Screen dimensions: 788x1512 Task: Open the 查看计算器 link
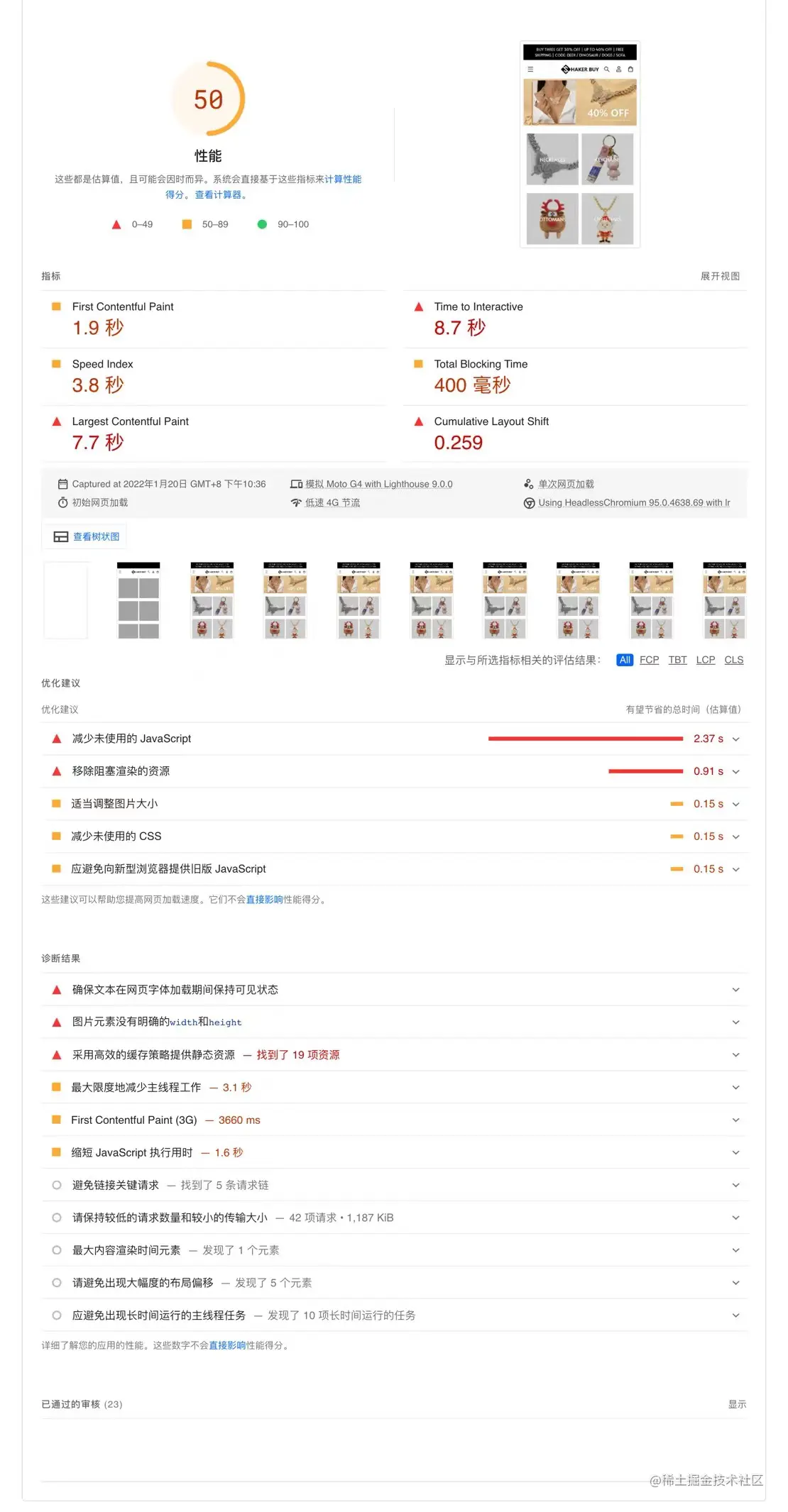[219, 195]
